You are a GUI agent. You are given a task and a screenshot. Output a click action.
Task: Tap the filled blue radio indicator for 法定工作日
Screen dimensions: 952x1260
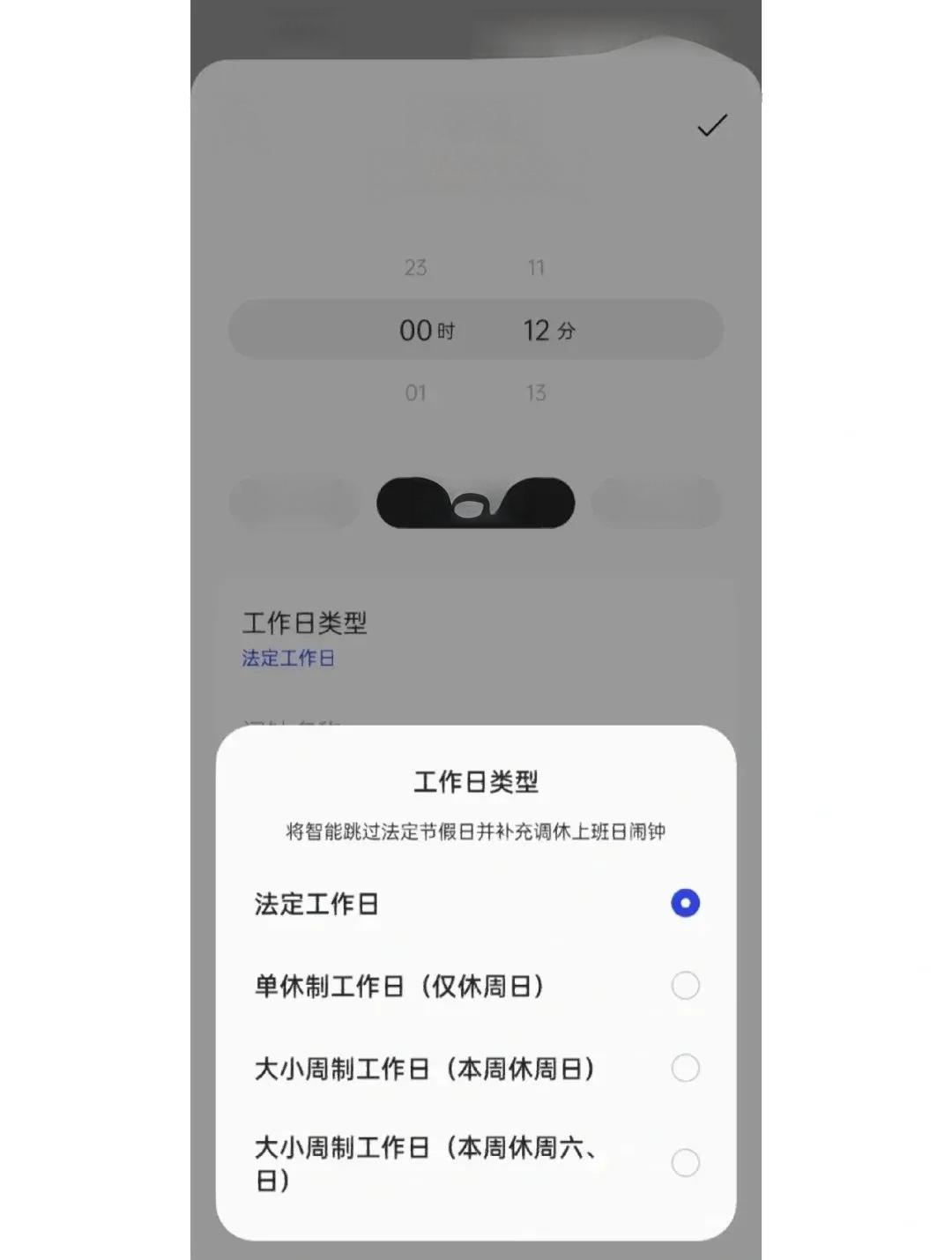point(683,902)
